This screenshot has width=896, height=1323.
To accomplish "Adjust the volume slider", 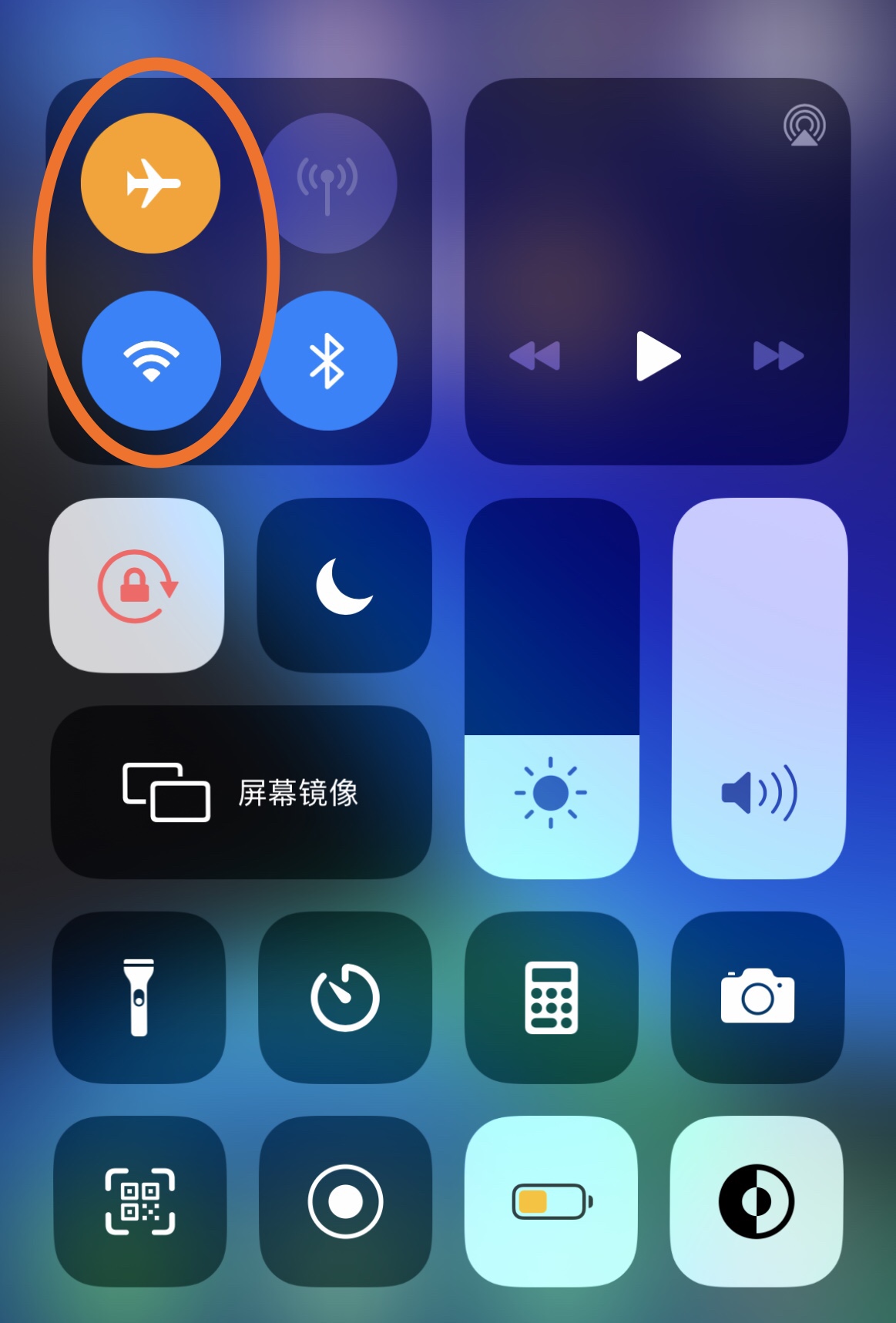I will point(760,687).
